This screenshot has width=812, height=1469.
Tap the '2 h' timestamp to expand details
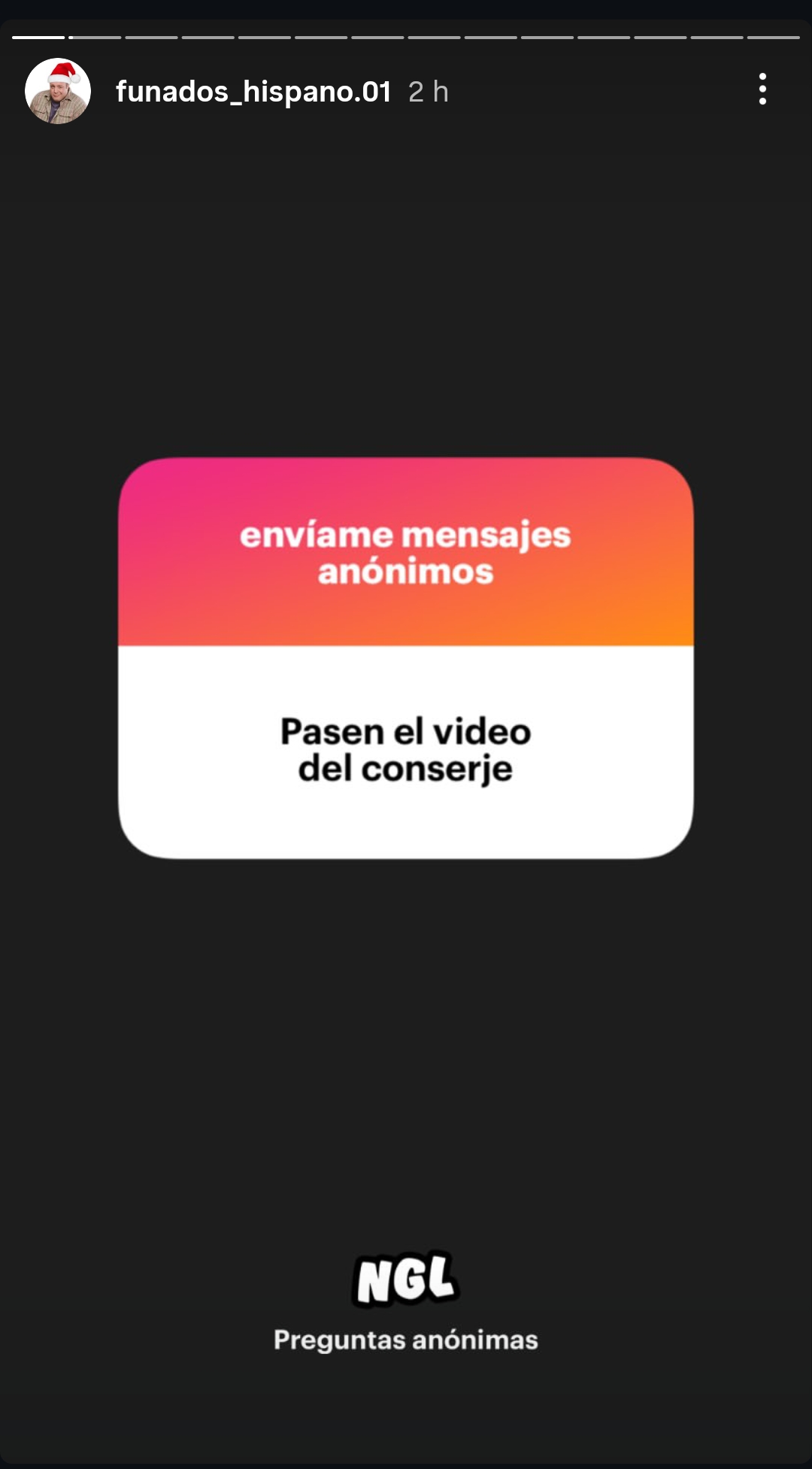coord(427,92)
